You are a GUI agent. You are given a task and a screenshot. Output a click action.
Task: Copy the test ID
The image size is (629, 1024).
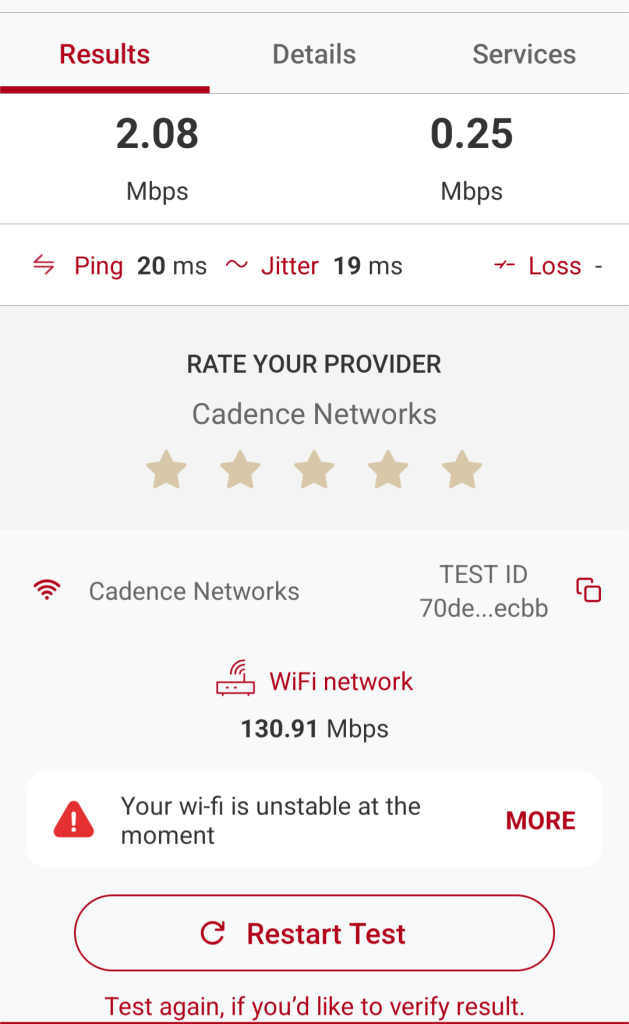[x=589, y=590]
